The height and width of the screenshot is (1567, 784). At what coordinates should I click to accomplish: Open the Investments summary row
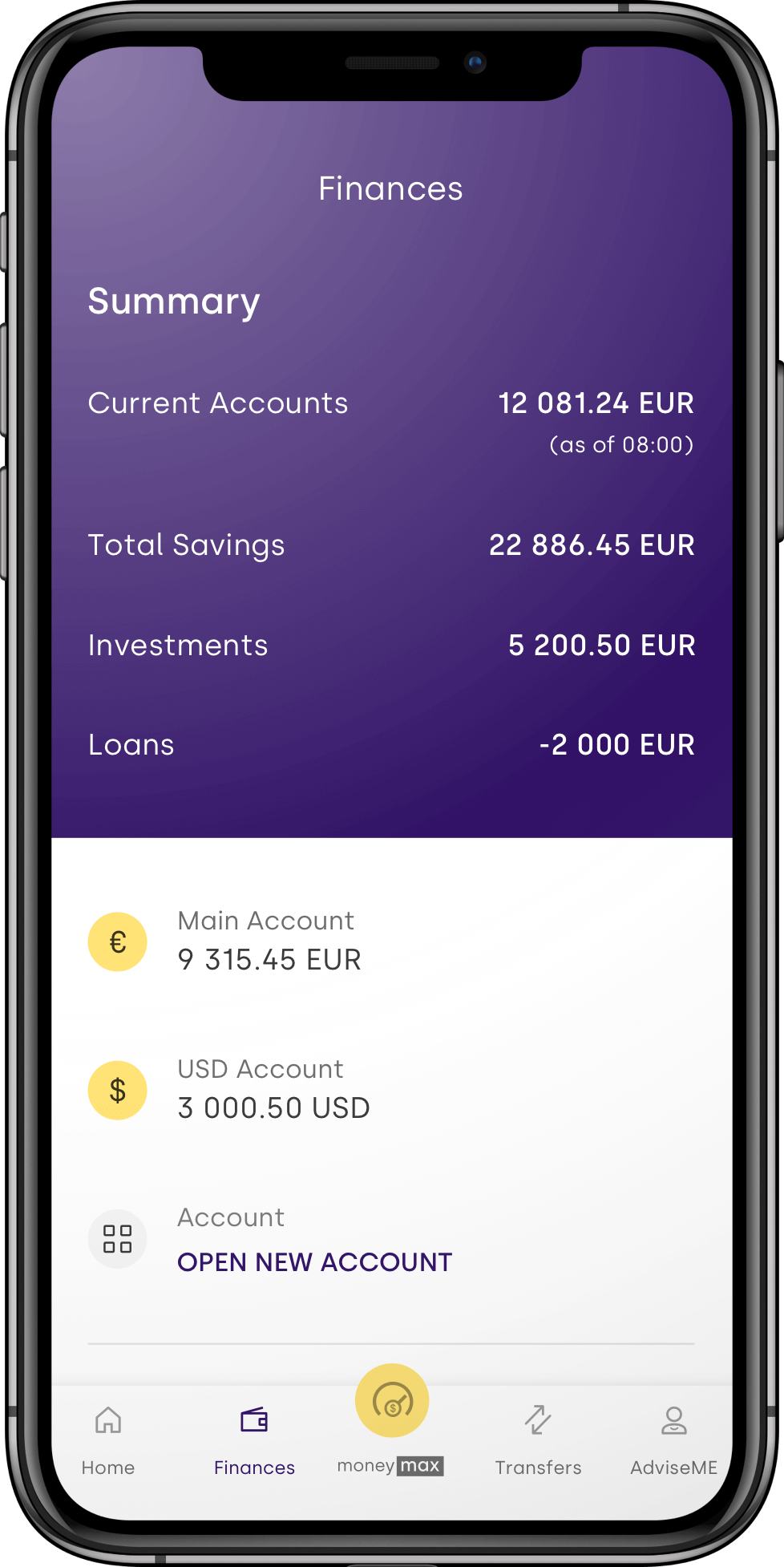point(391,646)
